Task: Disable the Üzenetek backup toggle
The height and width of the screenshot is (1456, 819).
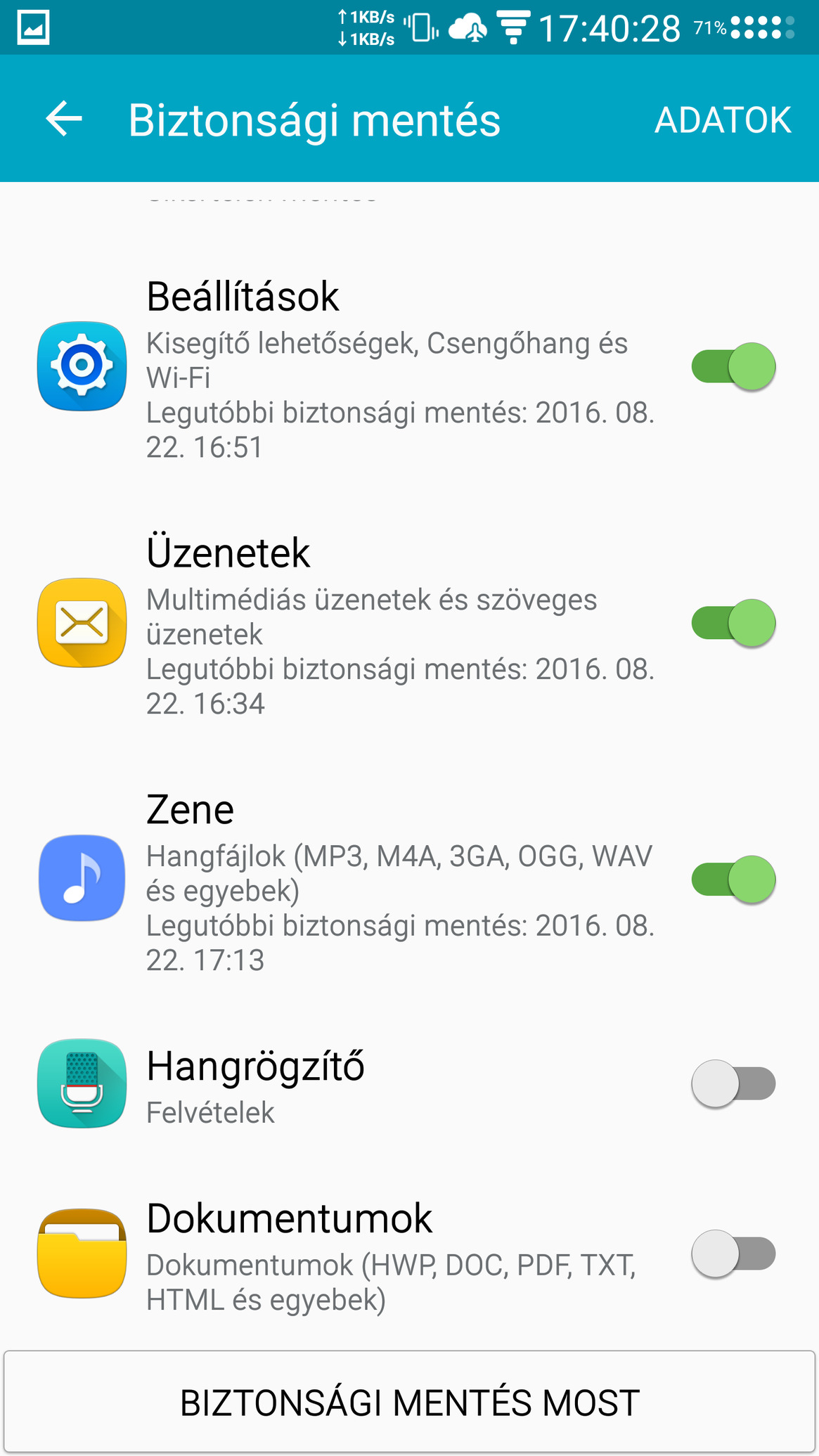Action: pyautogui.click(x=733, y=623)
